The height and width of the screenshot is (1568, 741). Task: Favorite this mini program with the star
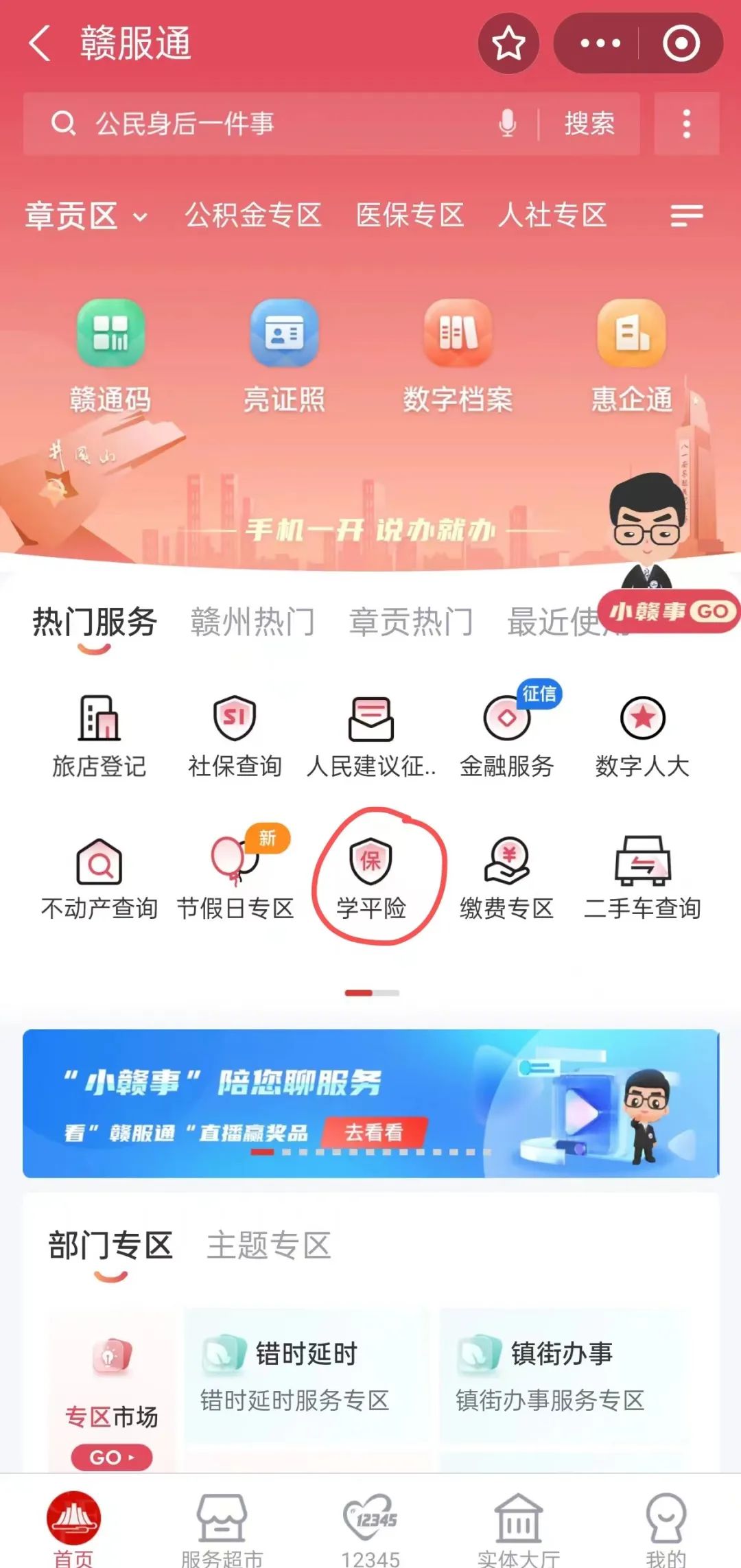tap(508, 43)
